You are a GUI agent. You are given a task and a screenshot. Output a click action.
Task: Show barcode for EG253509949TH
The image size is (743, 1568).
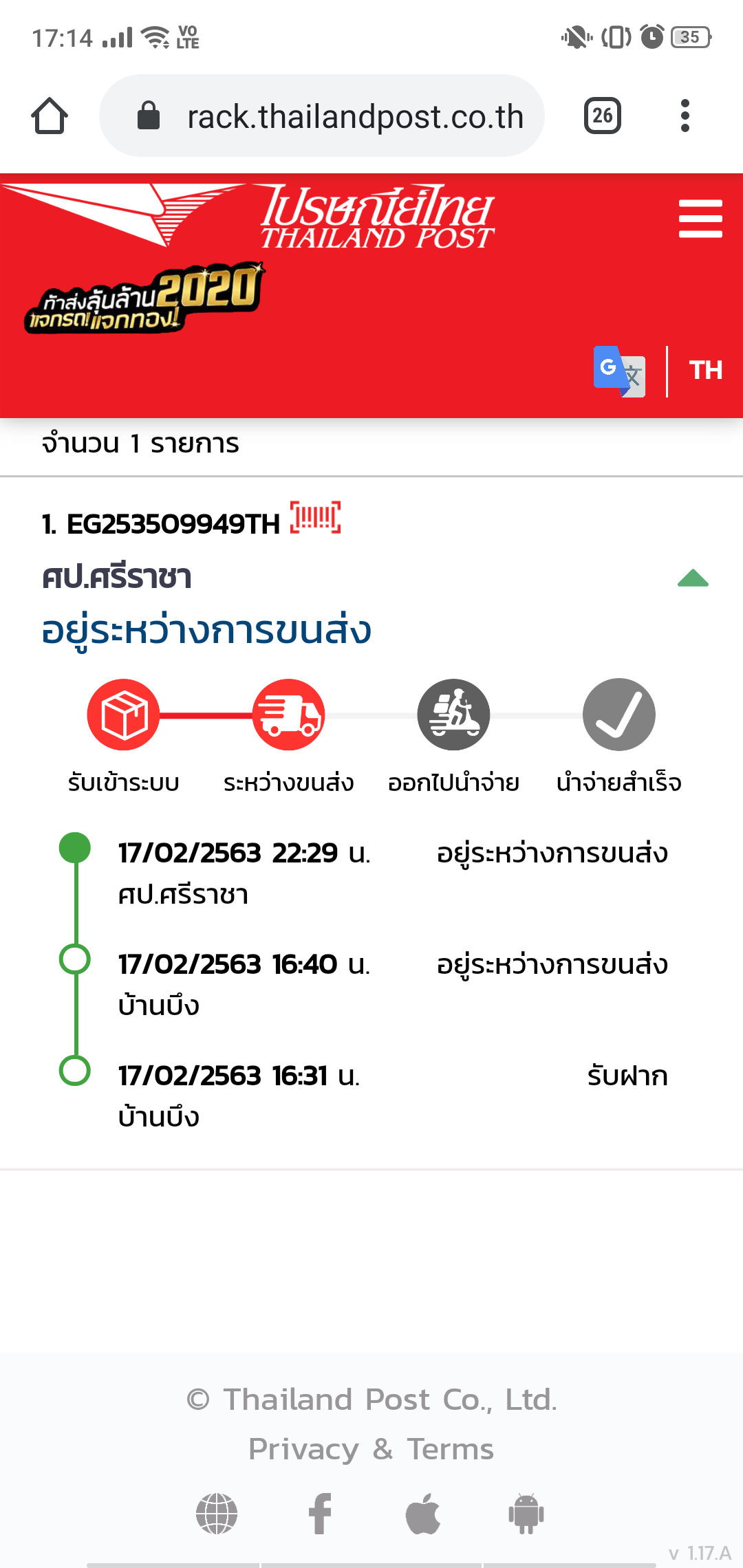[316, 518]
